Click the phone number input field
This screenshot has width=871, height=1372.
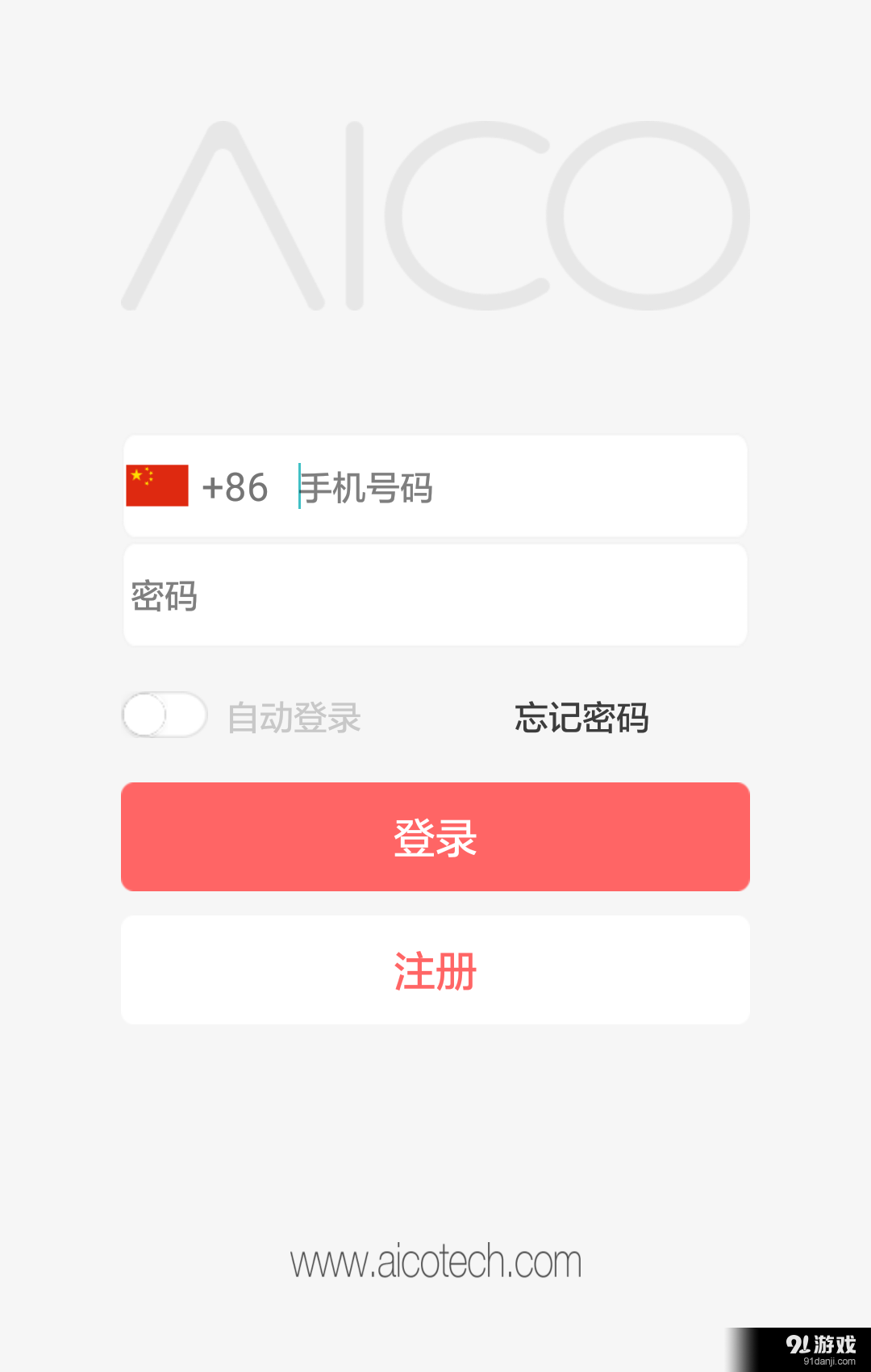[484, 486]
